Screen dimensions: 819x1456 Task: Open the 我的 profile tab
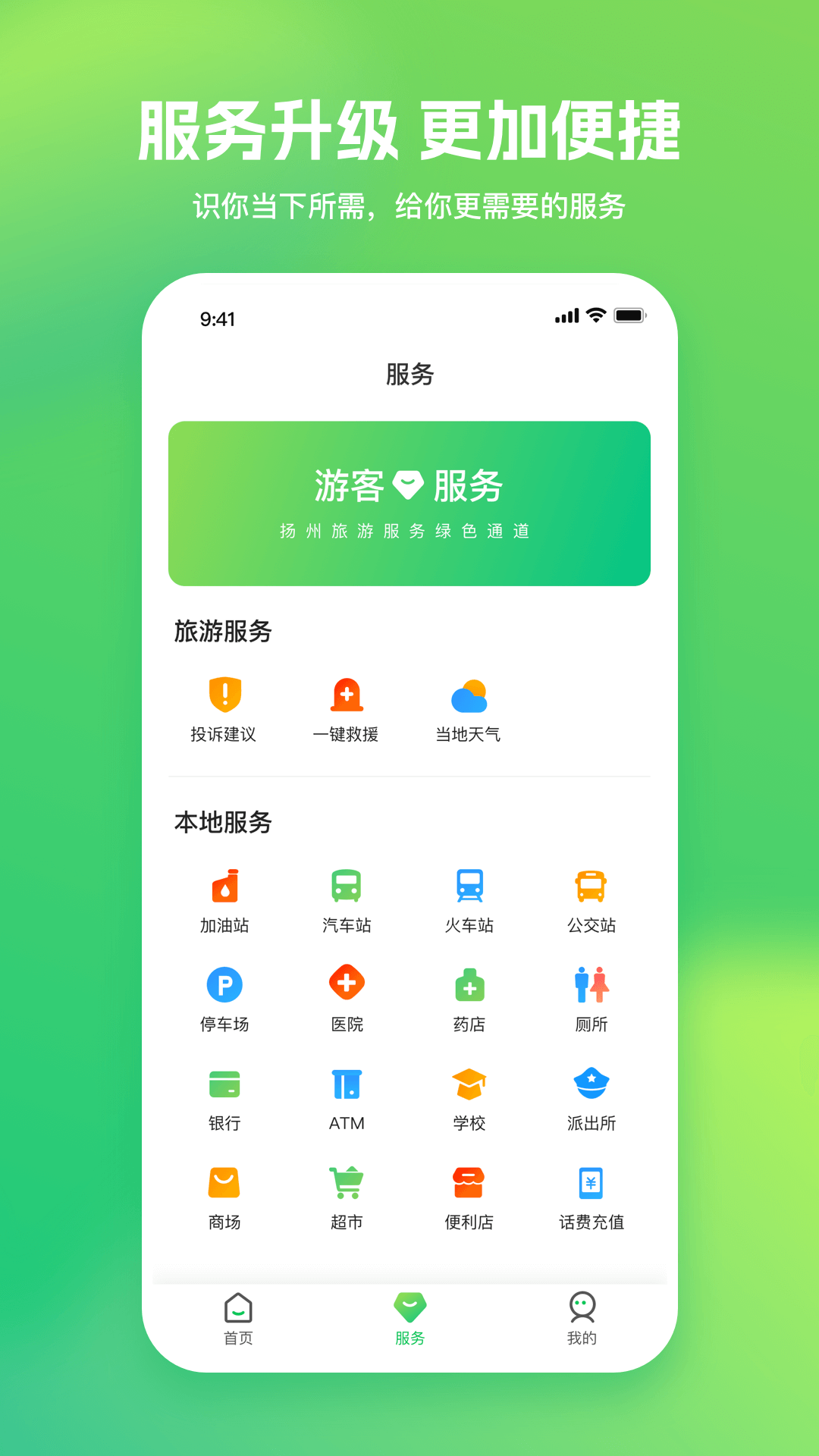pos(581,1319)
